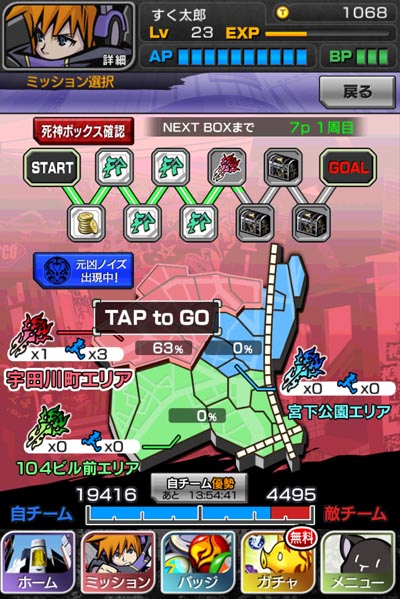Switch to the ミッション tab

[118, 562]
